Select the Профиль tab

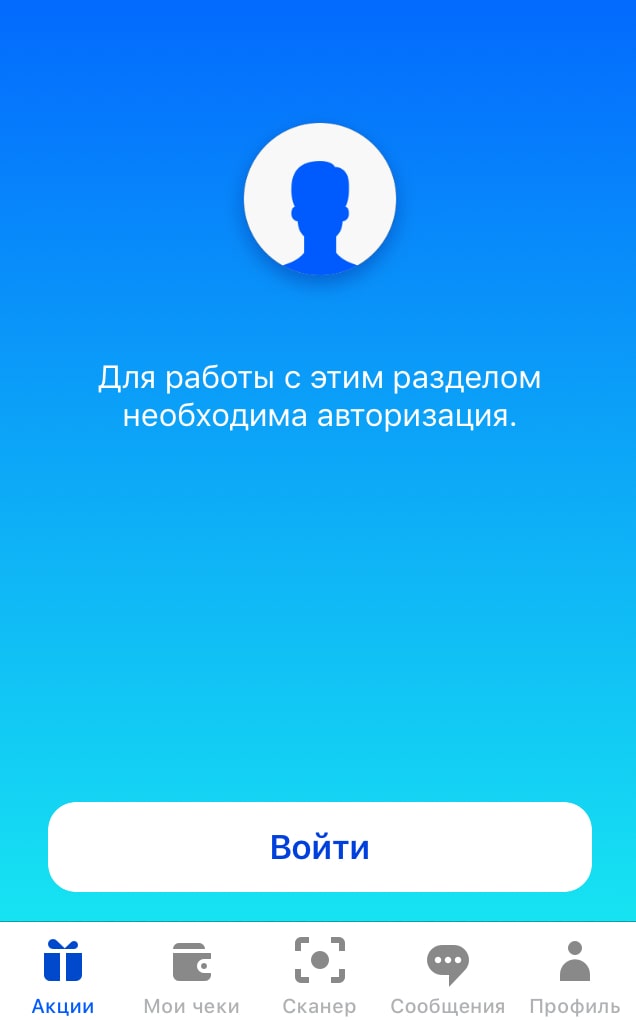(574, 976)
